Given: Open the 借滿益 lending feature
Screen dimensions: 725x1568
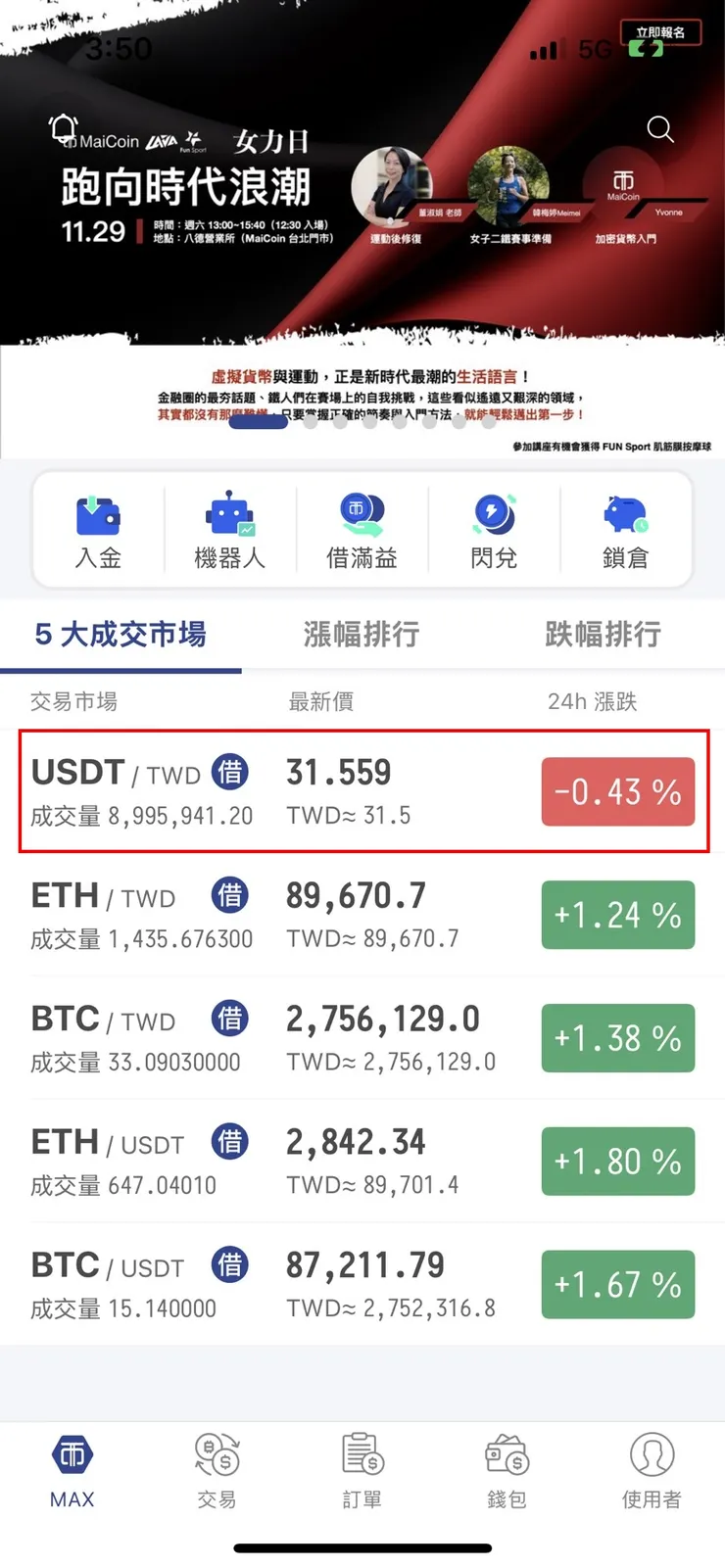Looking at the screenshot, I should coord(362,529).
